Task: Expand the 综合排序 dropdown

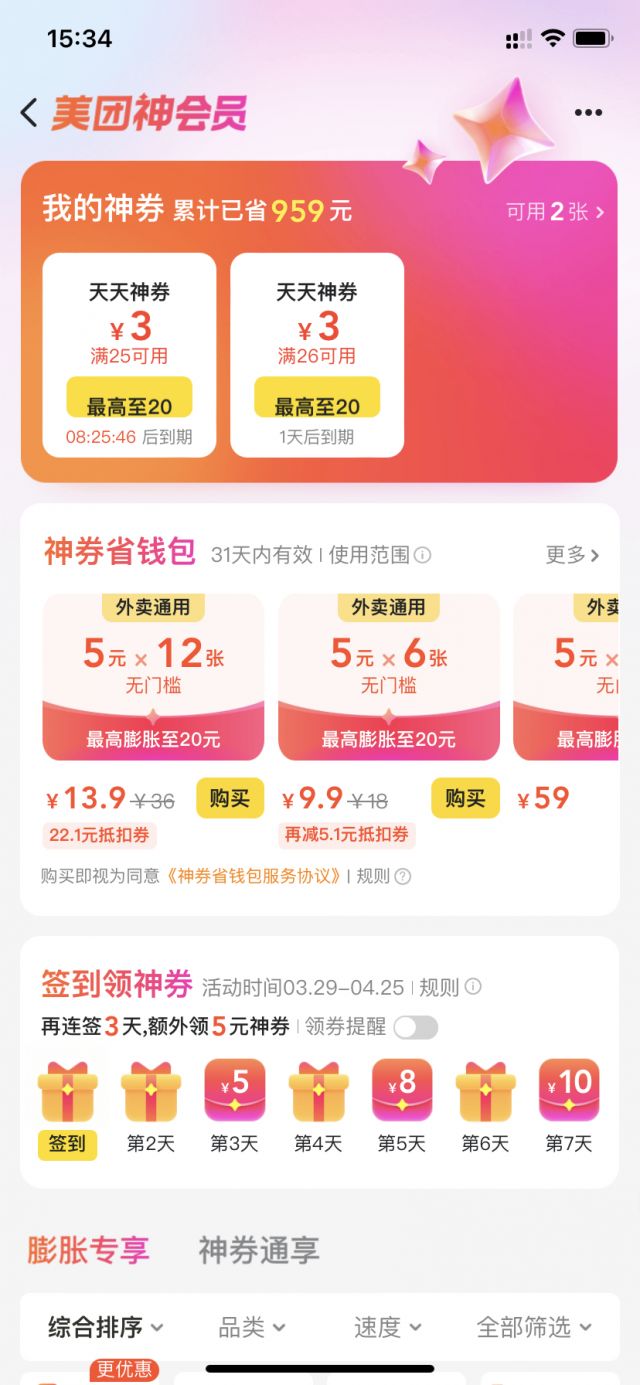Action: (x=105, y=1327)
